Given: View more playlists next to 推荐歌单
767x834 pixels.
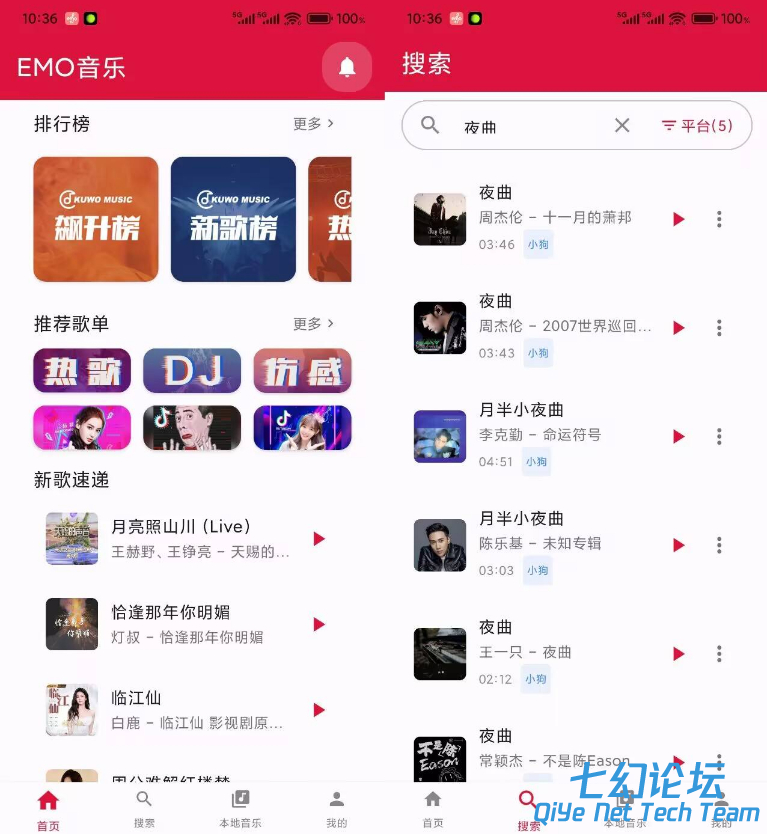Looking at the screenshot, I should tap(313, 324).
